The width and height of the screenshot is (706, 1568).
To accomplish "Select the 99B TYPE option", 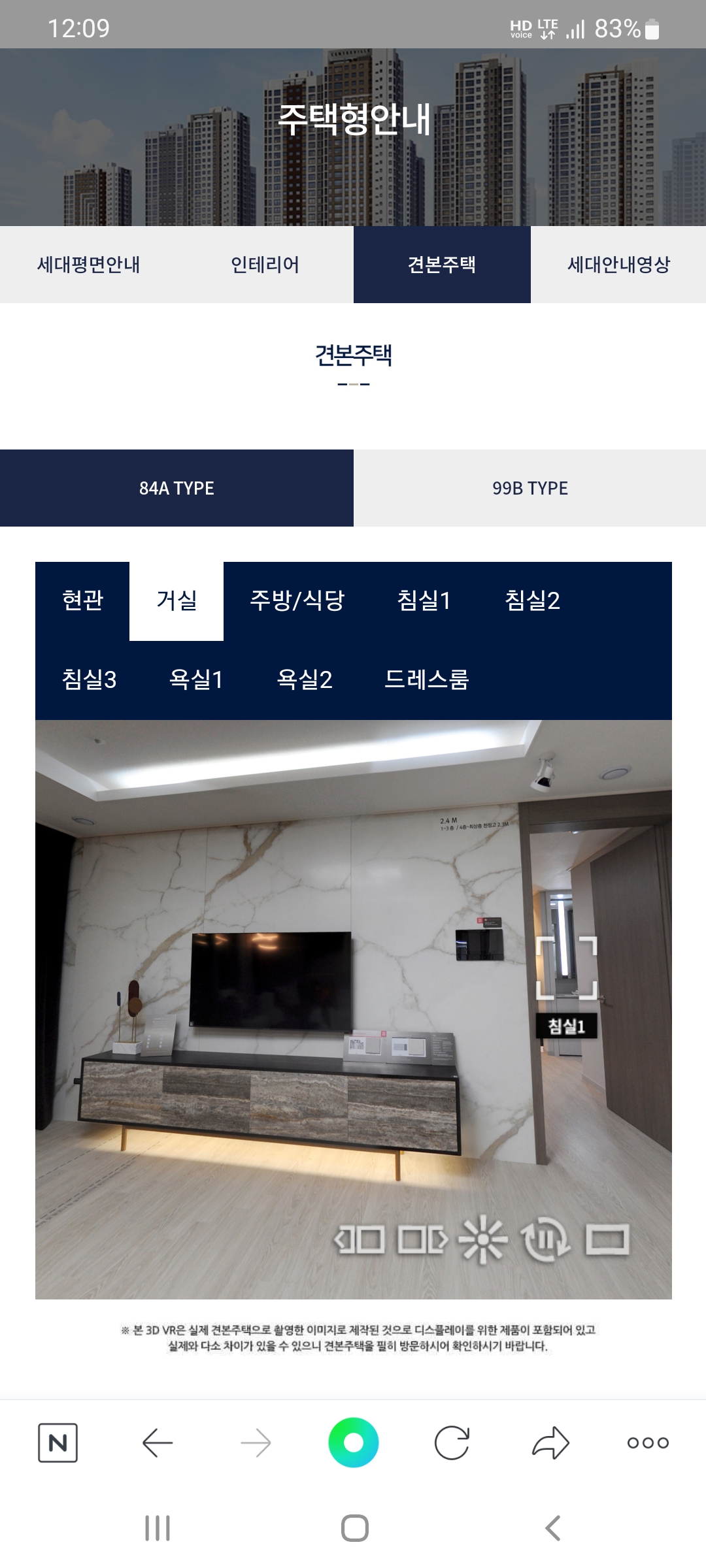I will coord(530,488).
